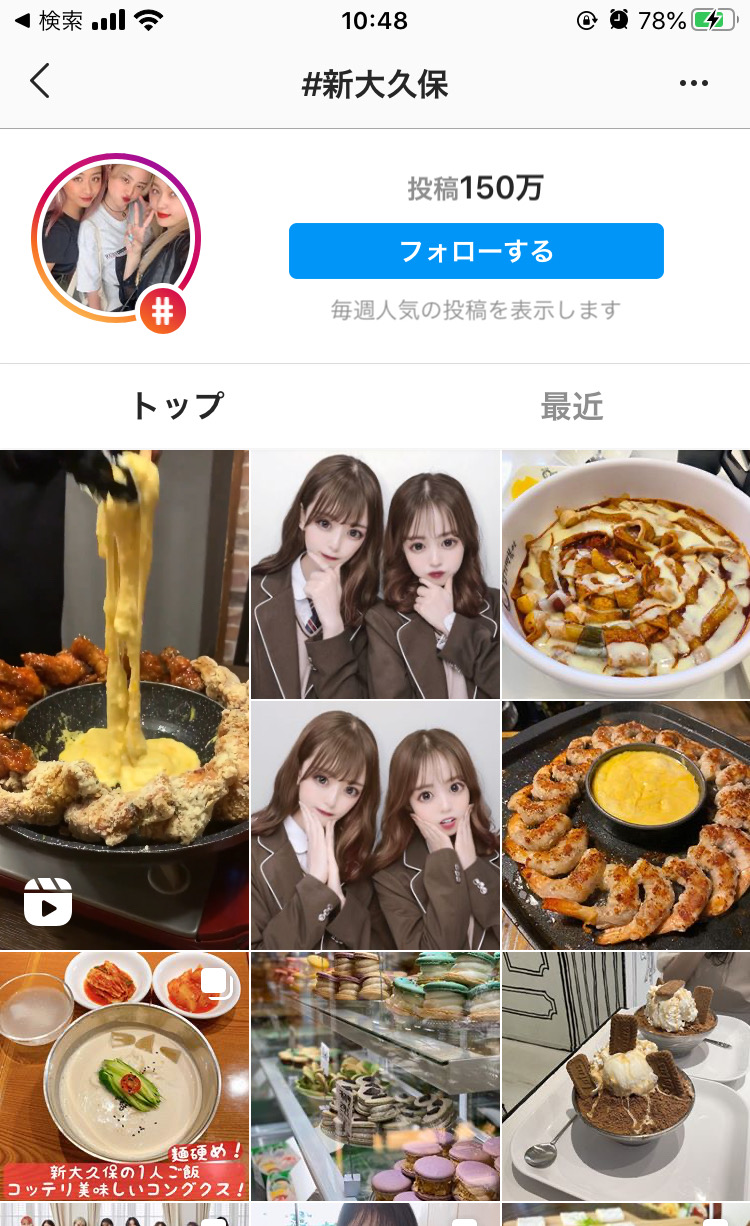The height and width of the screenshot is (1226, 750).
Task: Open the grilled shrimp ring post
Action: (626, 825)
